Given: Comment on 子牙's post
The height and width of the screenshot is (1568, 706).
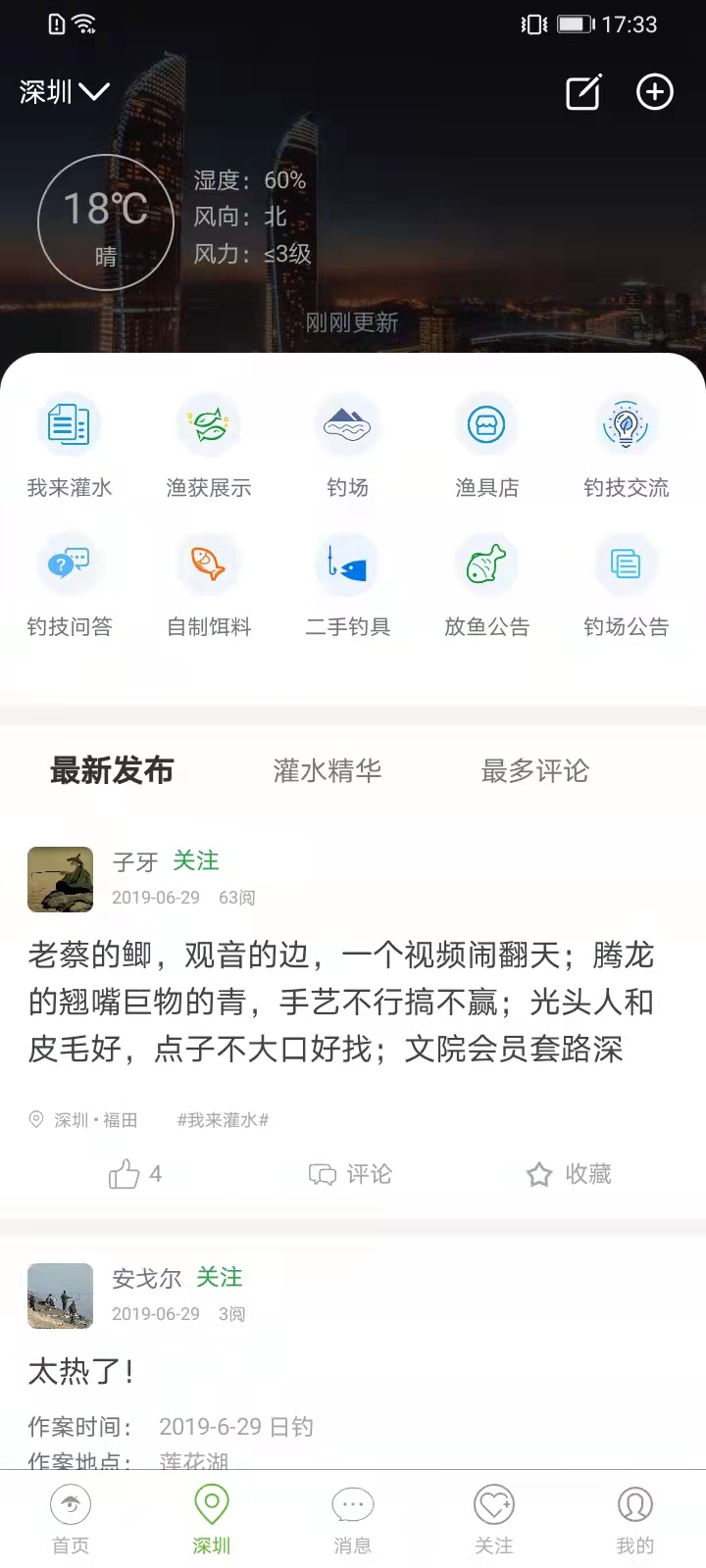Looking at the screenshot, I should [350, 1174].
